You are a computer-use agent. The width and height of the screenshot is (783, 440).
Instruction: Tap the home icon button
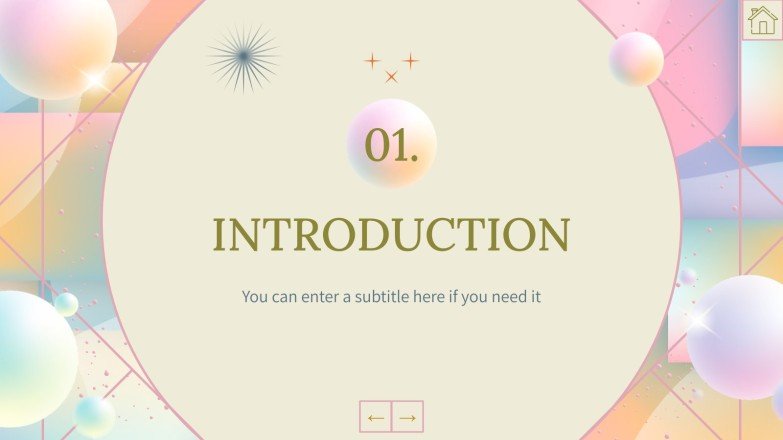tap(762, 20)
